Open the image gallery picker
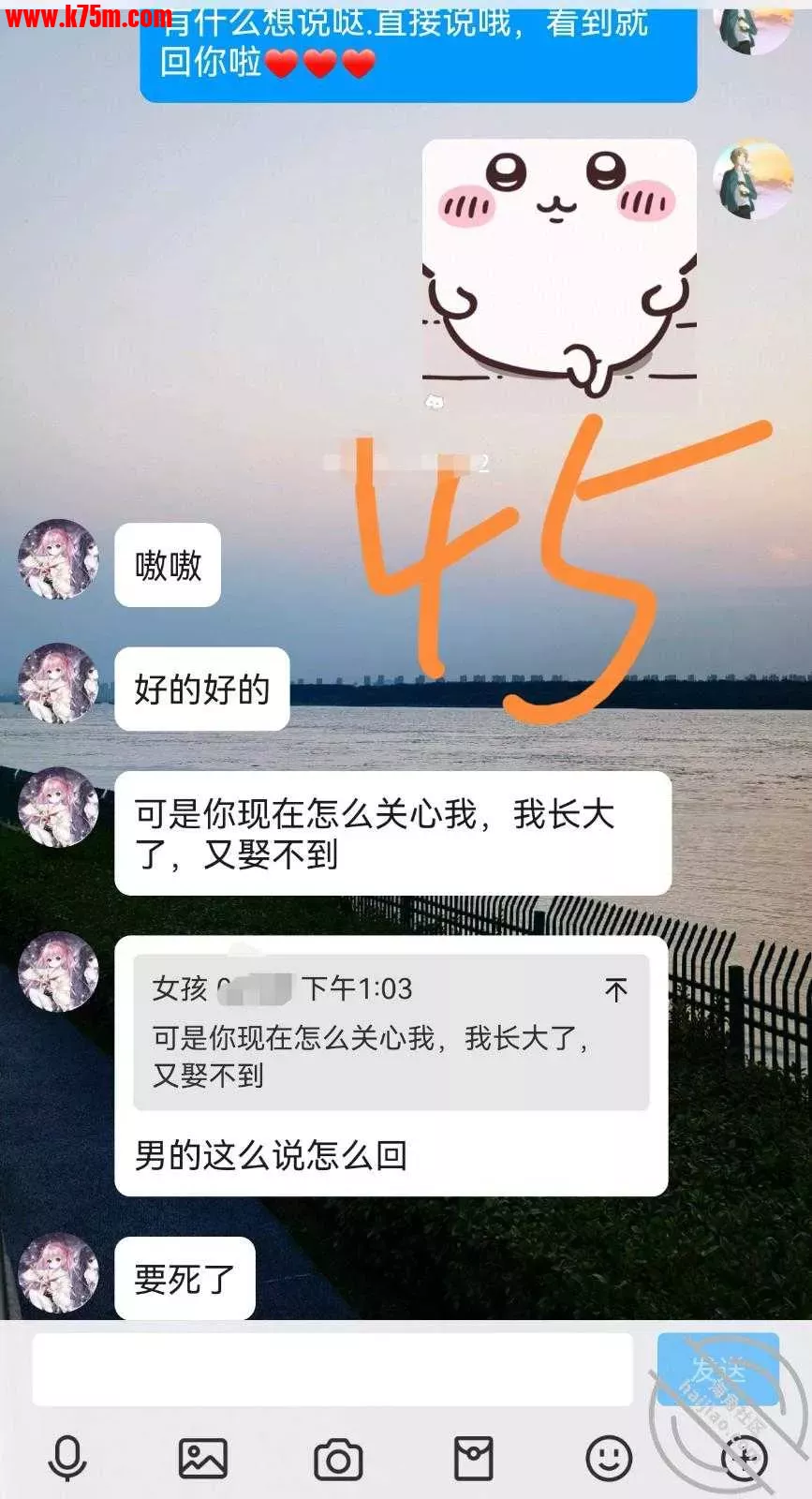812x1499 pixels. (202, 1459)
